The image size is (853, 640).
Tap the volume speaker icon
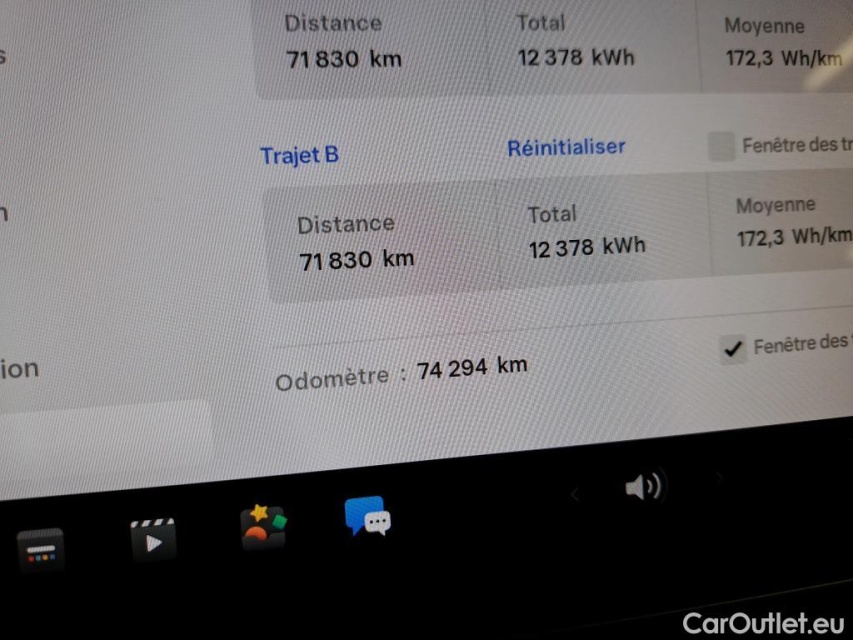coord(643,487)
